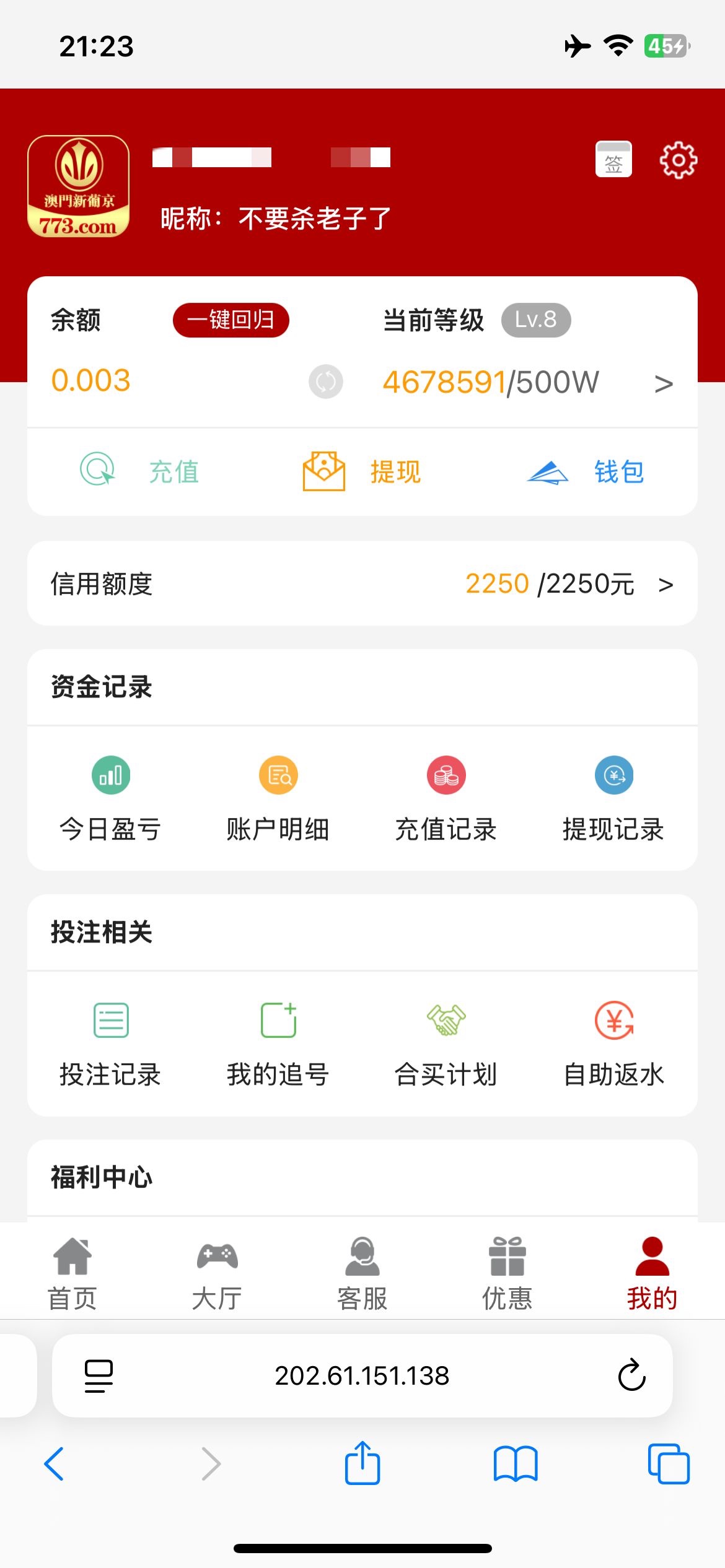Open 合买计划
725x1568 pixels.
pyautogui.click(x=446, y=1044)
